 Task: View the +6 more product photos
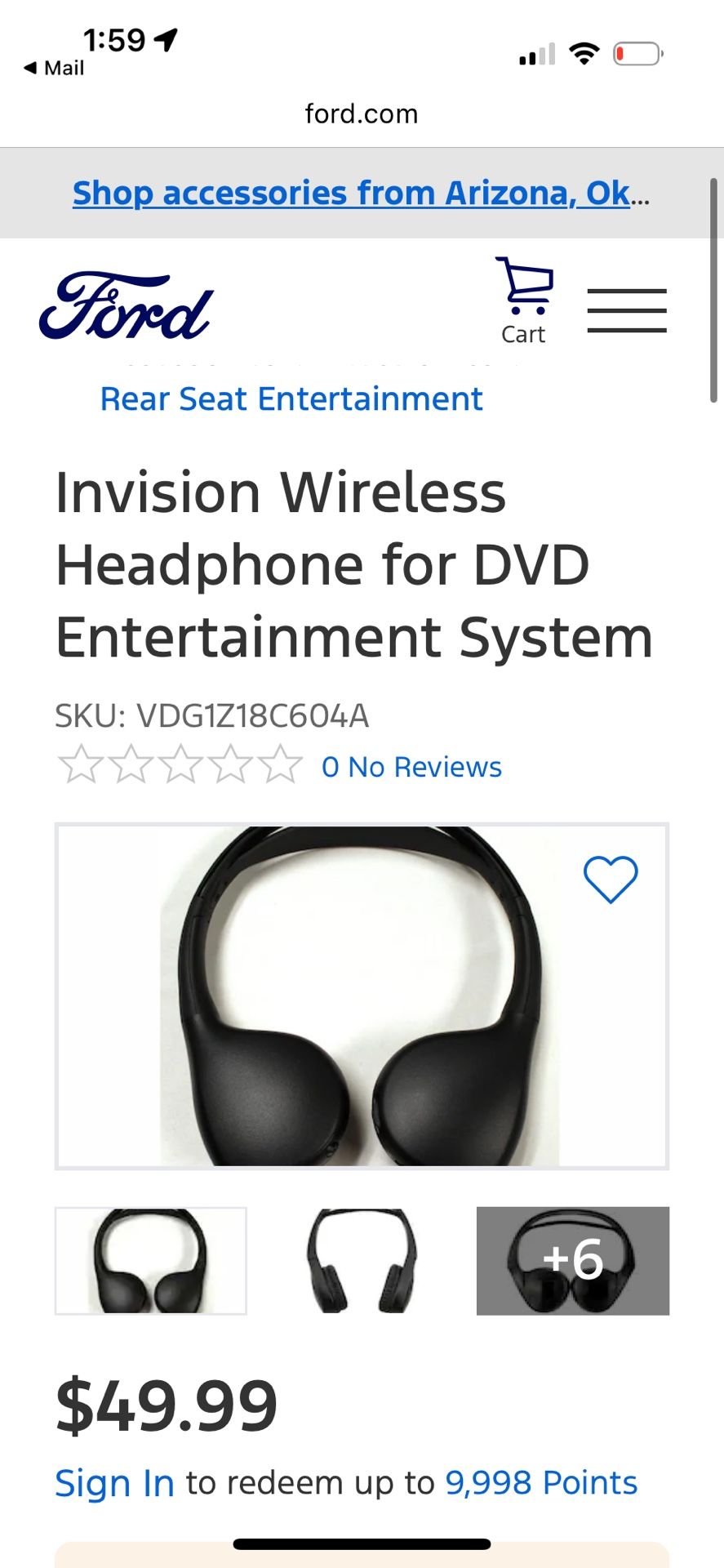coord(572,1260)
